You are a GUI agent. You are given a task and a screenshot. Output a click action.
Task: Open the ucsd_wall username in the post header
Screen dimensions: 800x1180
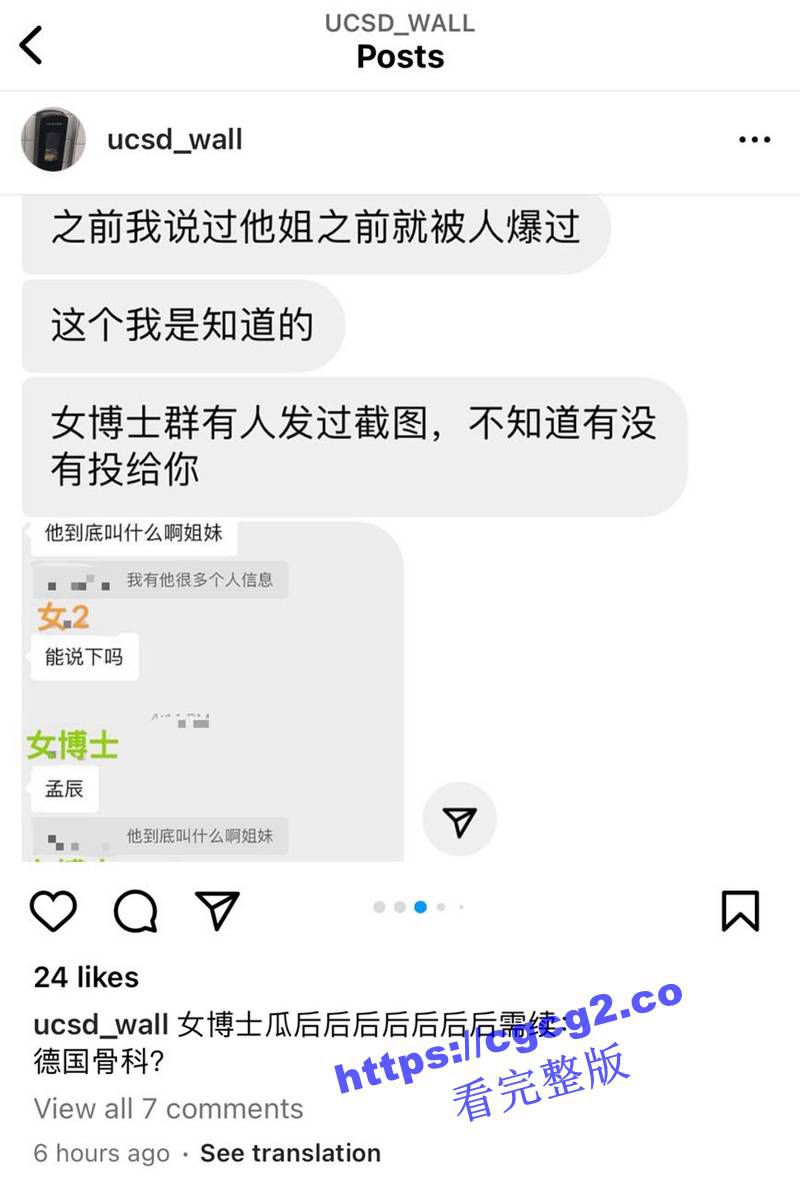point(175,140)
